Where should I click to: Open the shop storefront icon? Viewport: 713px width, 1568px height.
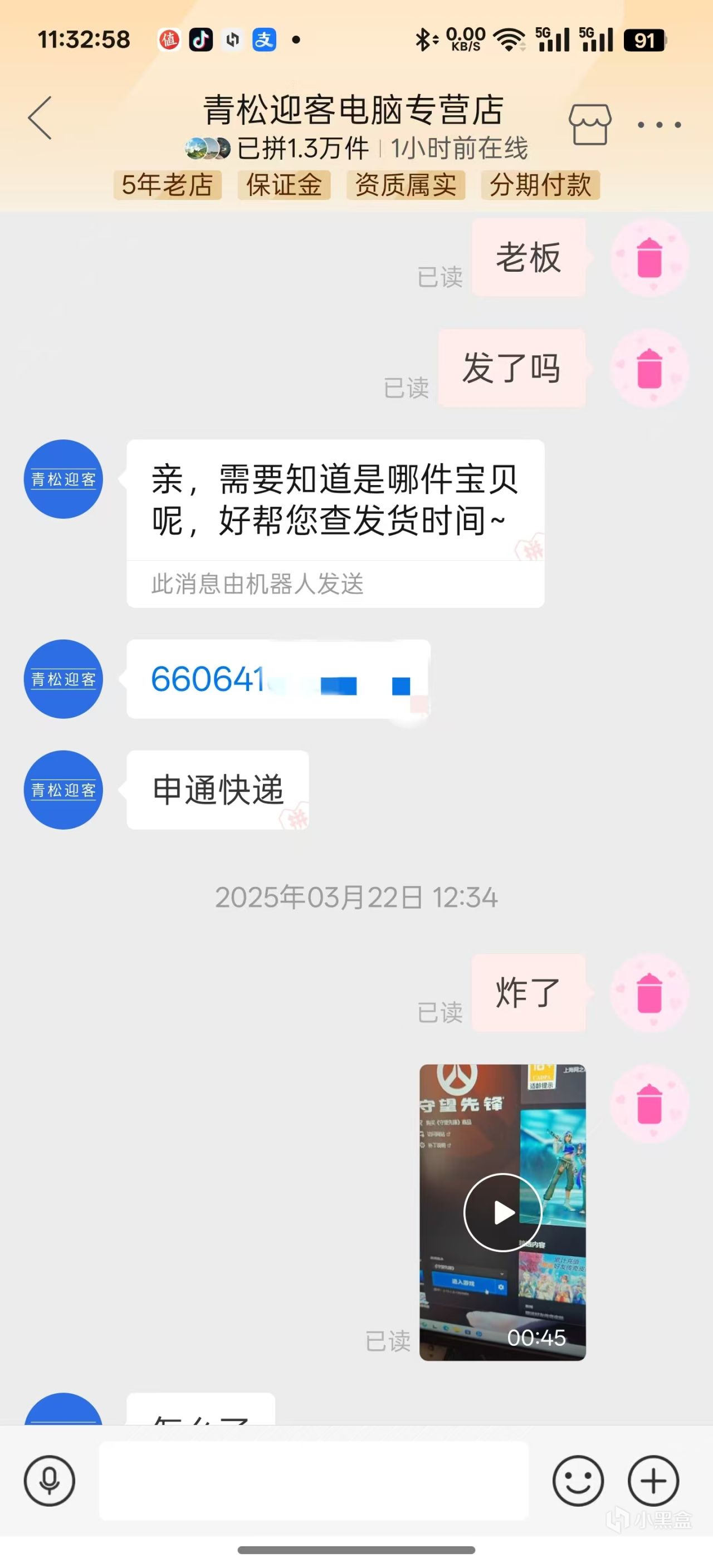click(x=589, y=124)
